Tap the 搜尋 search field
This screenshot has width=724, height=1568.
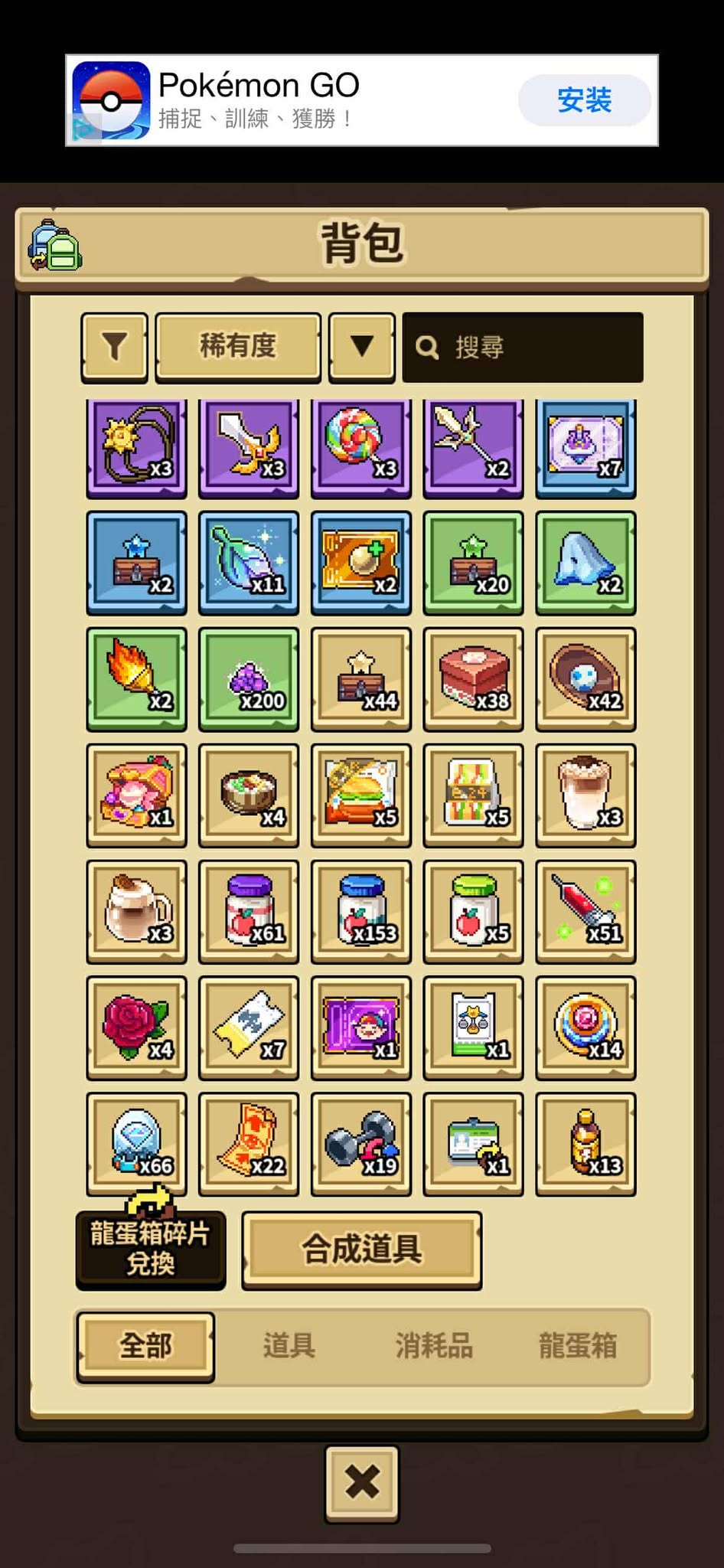(523, 348)
